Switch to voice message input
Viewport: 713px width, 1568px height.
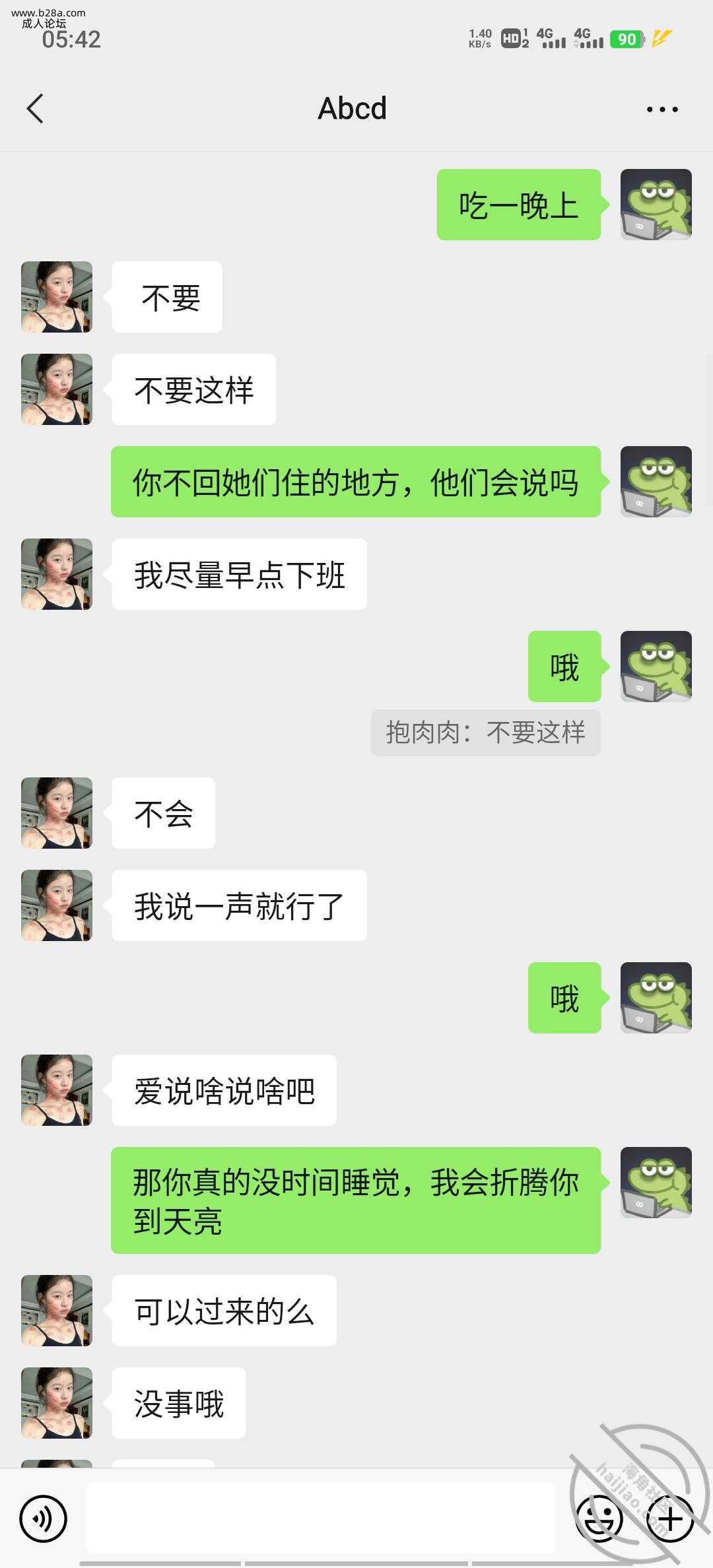[44, 1519]
